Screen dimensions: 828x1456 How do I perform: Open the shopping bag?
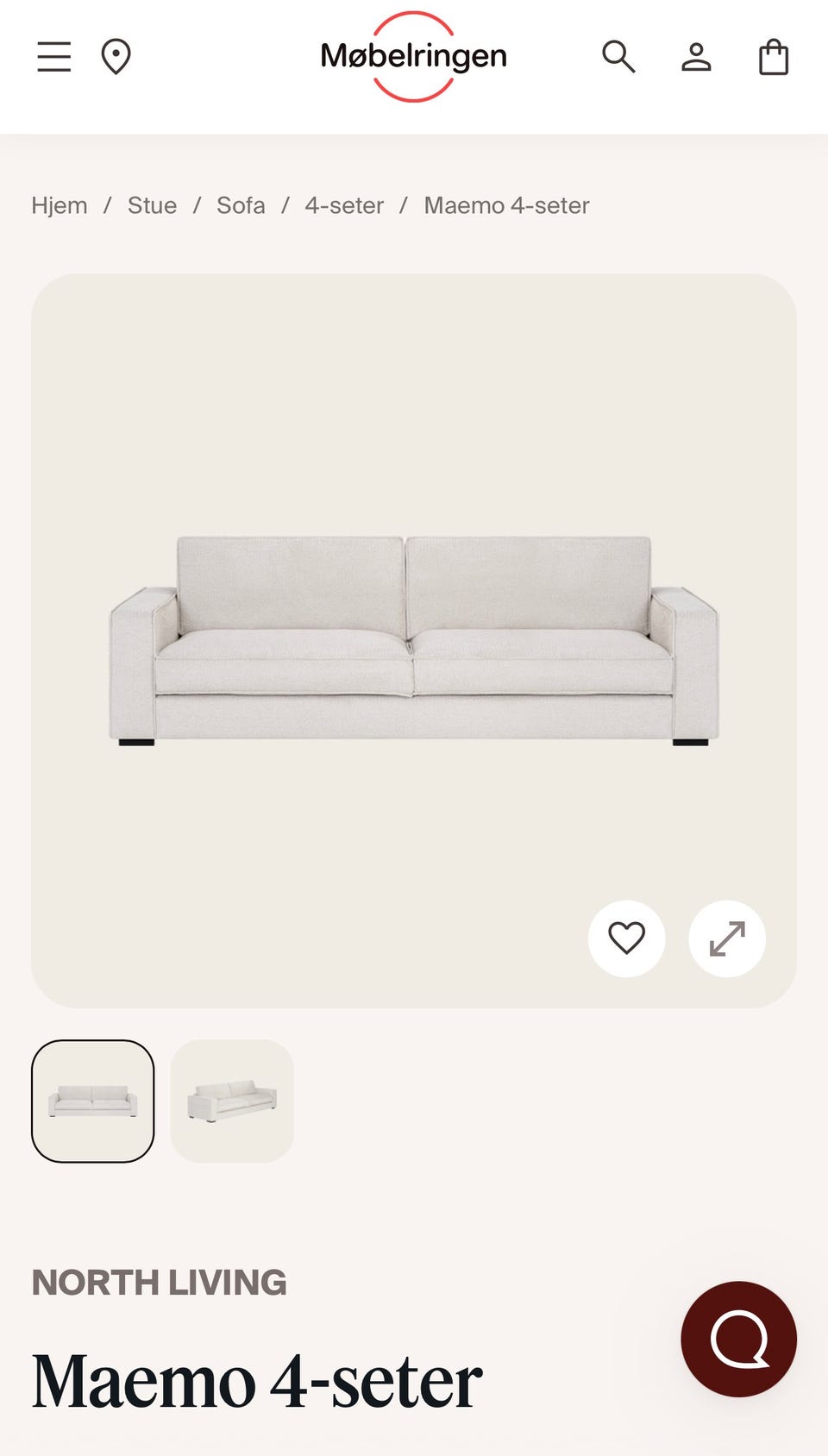point(774,57)
